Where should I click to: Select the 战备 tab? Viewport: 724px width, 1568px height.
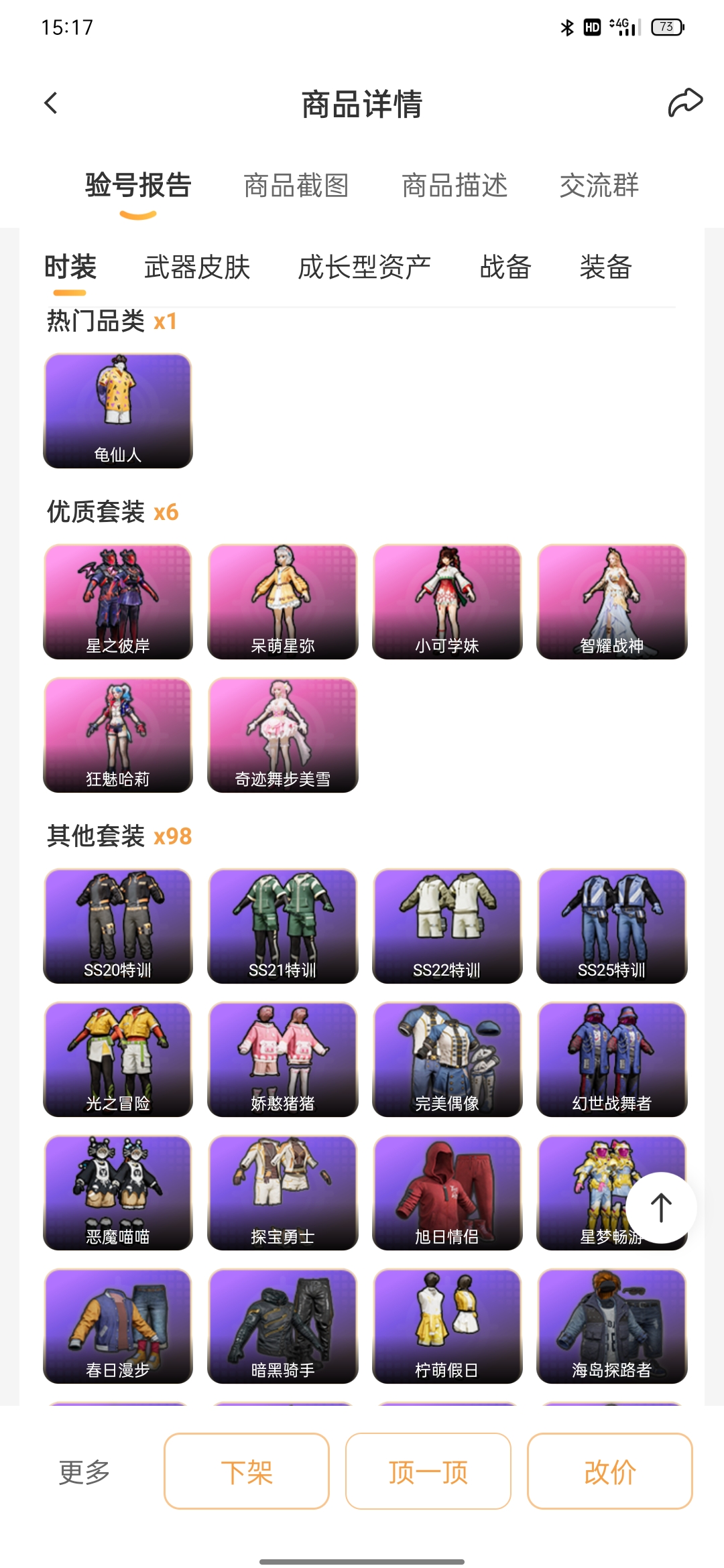click(x=505, y=267)
